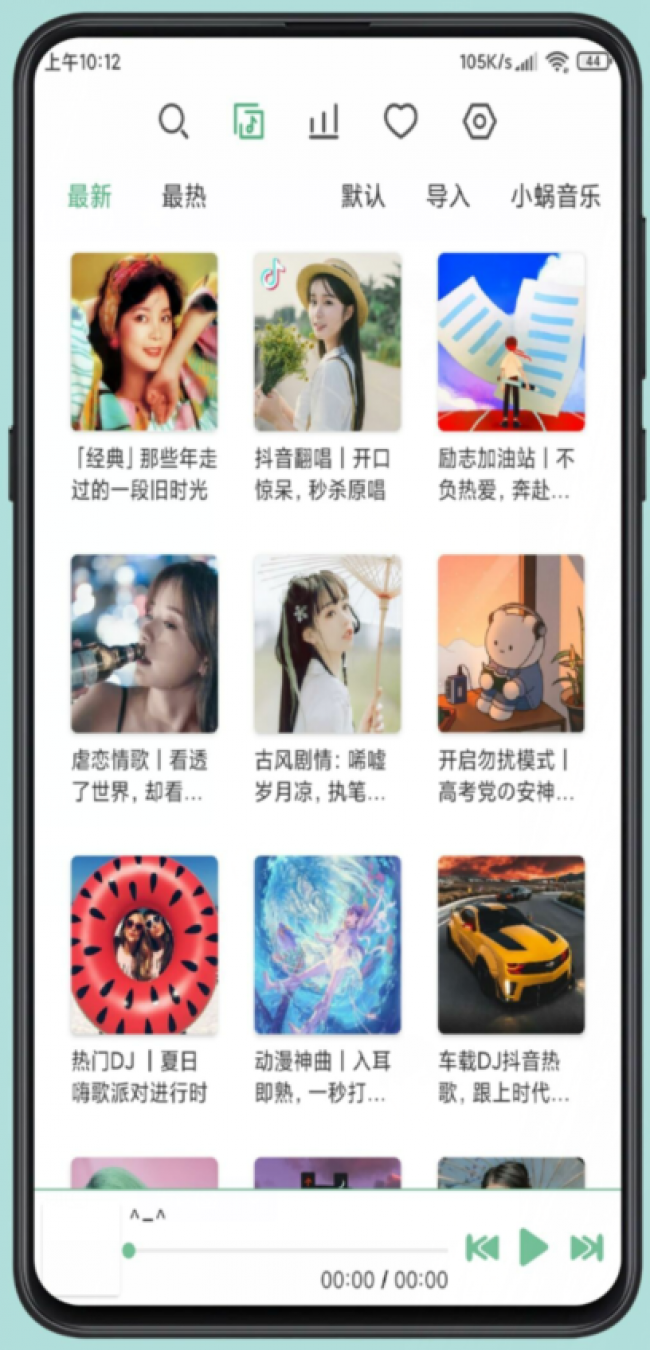
Task: Open the music playlist icon
Action: [249, 122]
